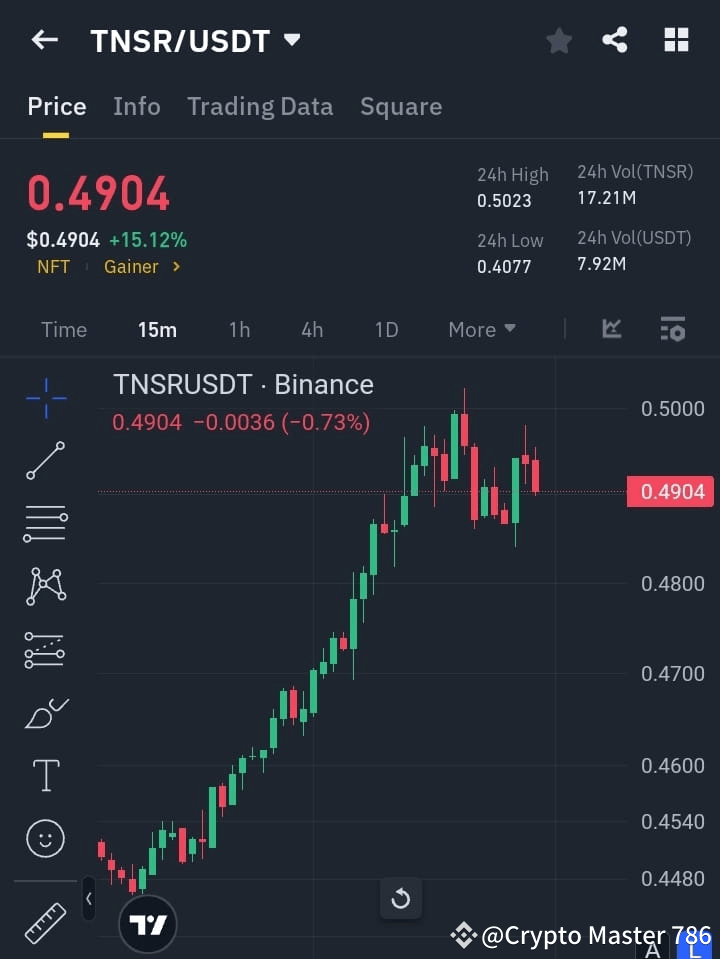Select the XABCD pattern tool

pyautogui.click(x=45, y=587)
